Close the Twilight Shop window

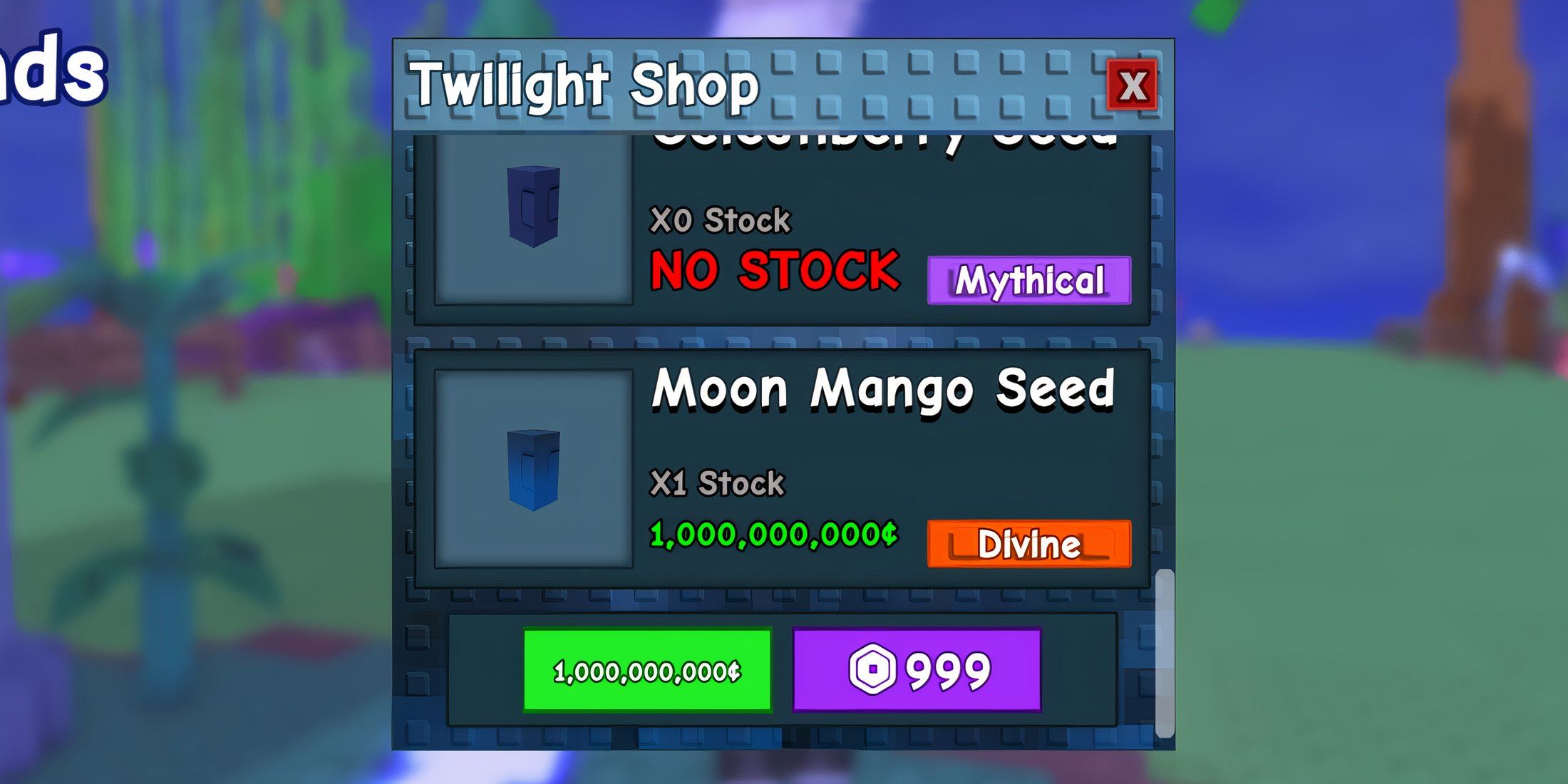(x=1132, y=86)
